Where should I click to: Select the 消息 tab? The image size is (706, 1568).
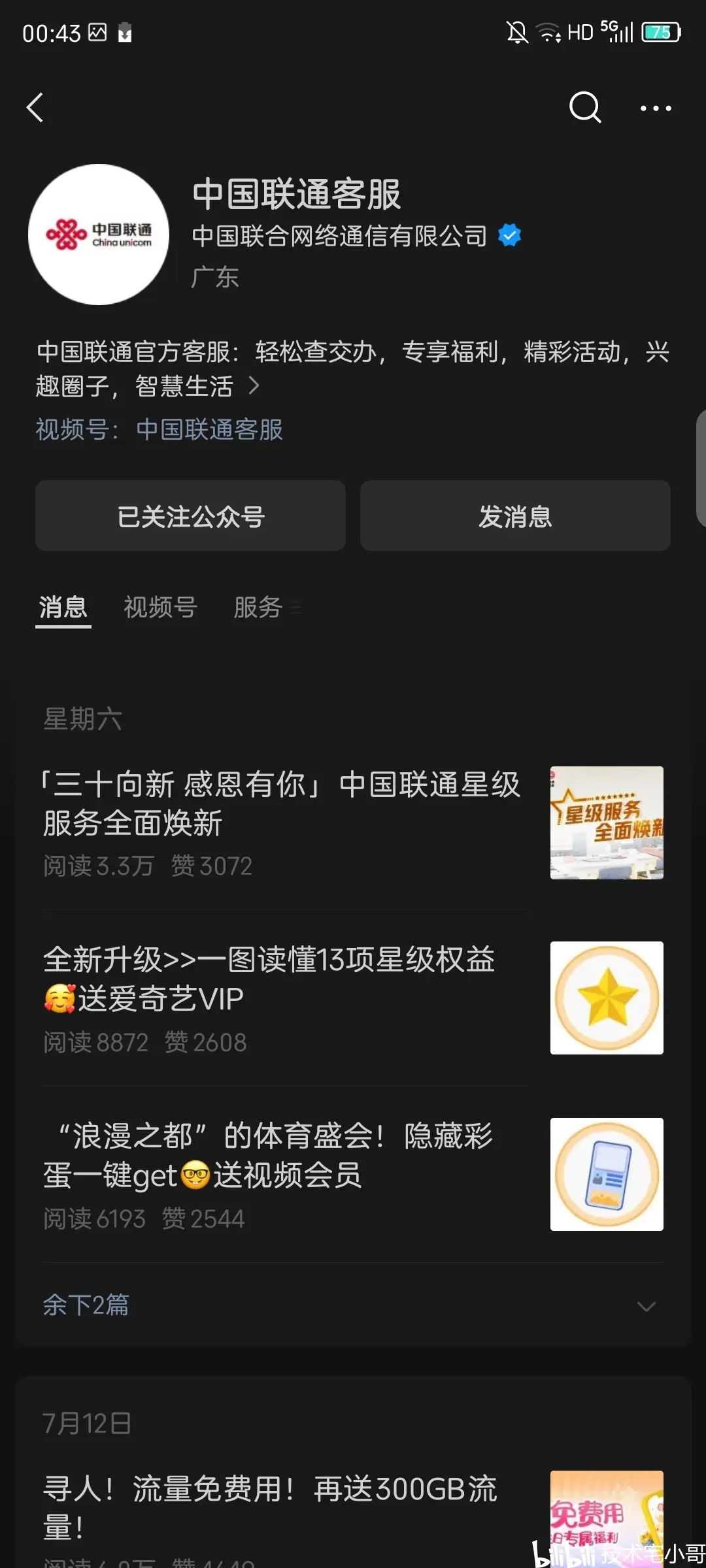coord(63,608)
